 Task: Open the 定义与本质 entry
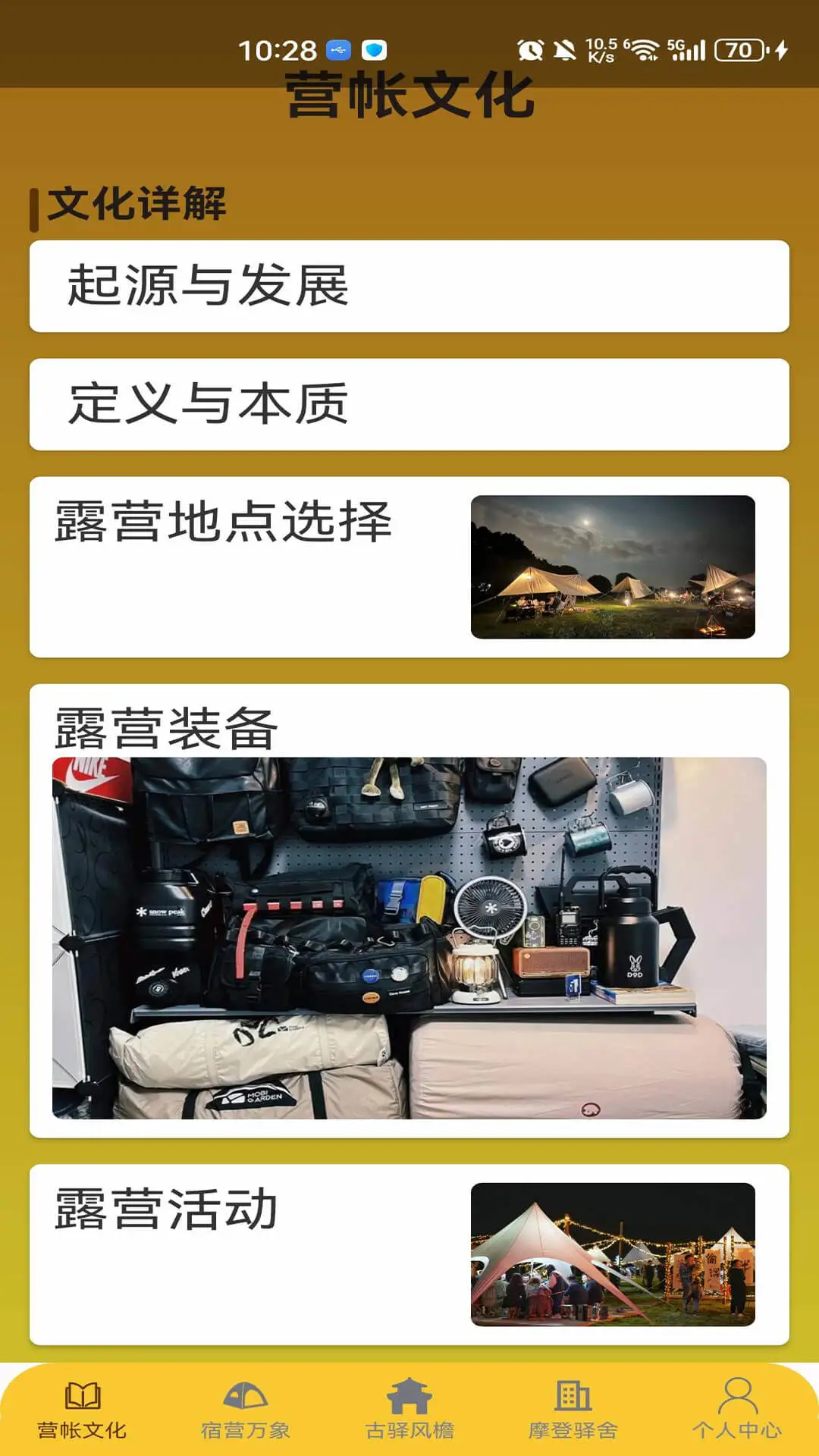[409, 404]
